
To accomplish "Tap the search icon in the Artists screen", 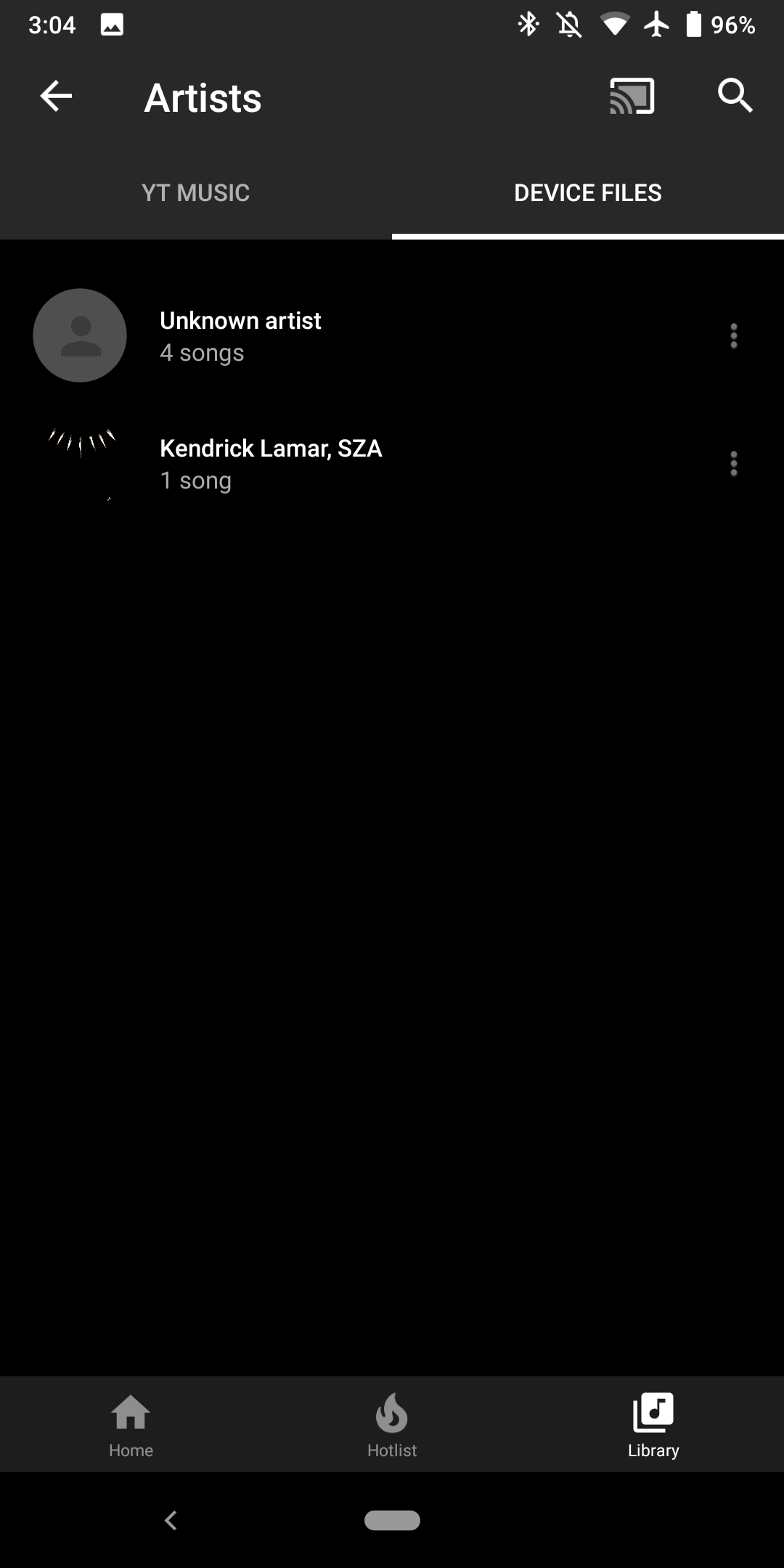I will pyautogui.click(x=735, y=95).
